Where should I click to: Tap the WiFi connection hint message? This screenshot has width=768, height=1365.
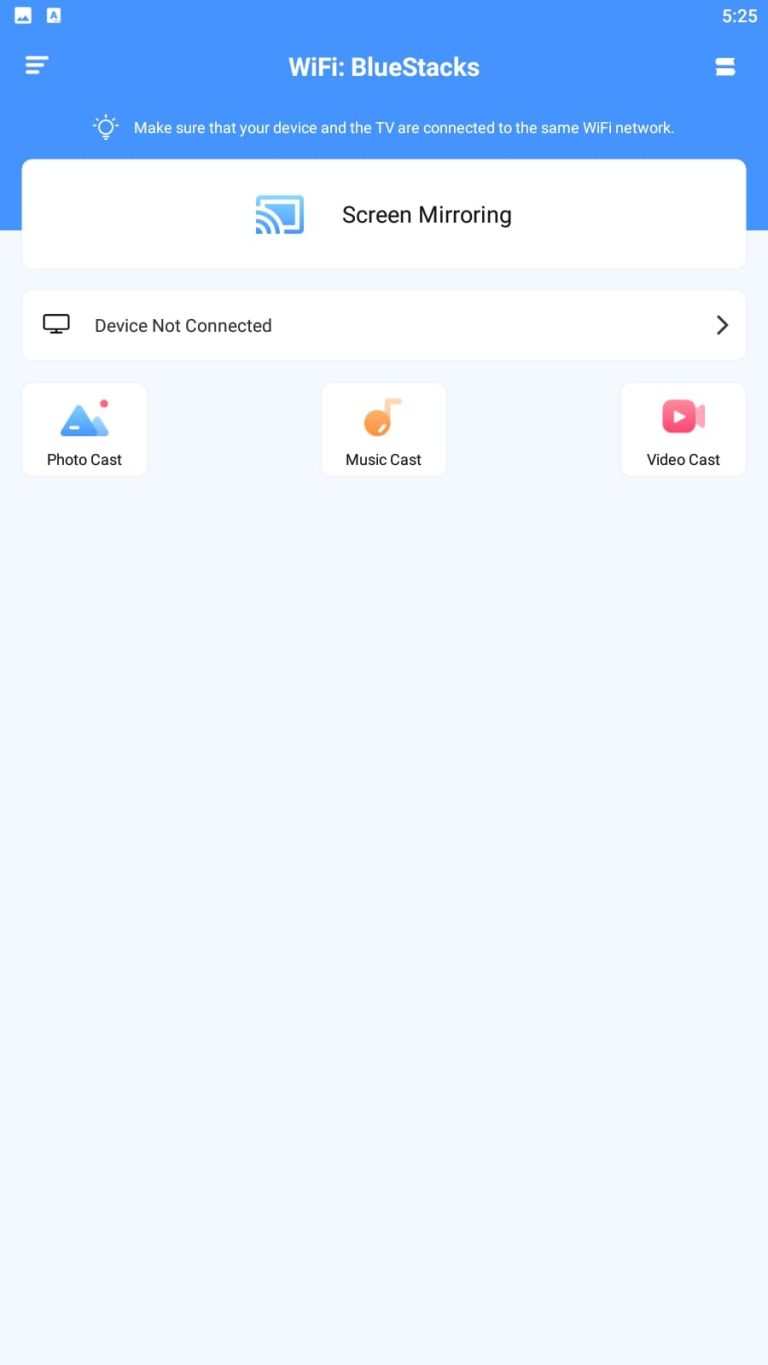[404, 127]
